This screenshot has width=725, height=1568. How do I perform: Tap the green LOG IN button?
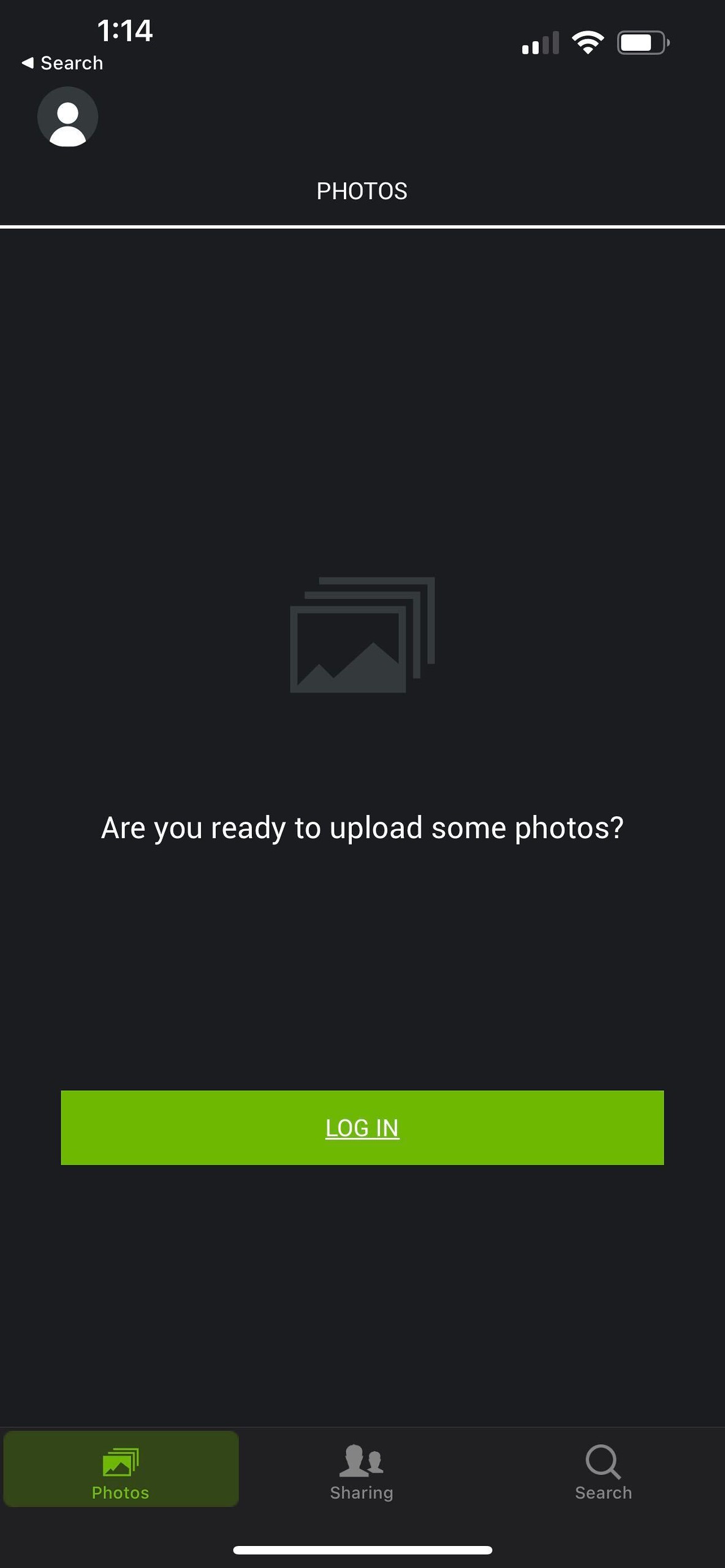(362, 1127)
